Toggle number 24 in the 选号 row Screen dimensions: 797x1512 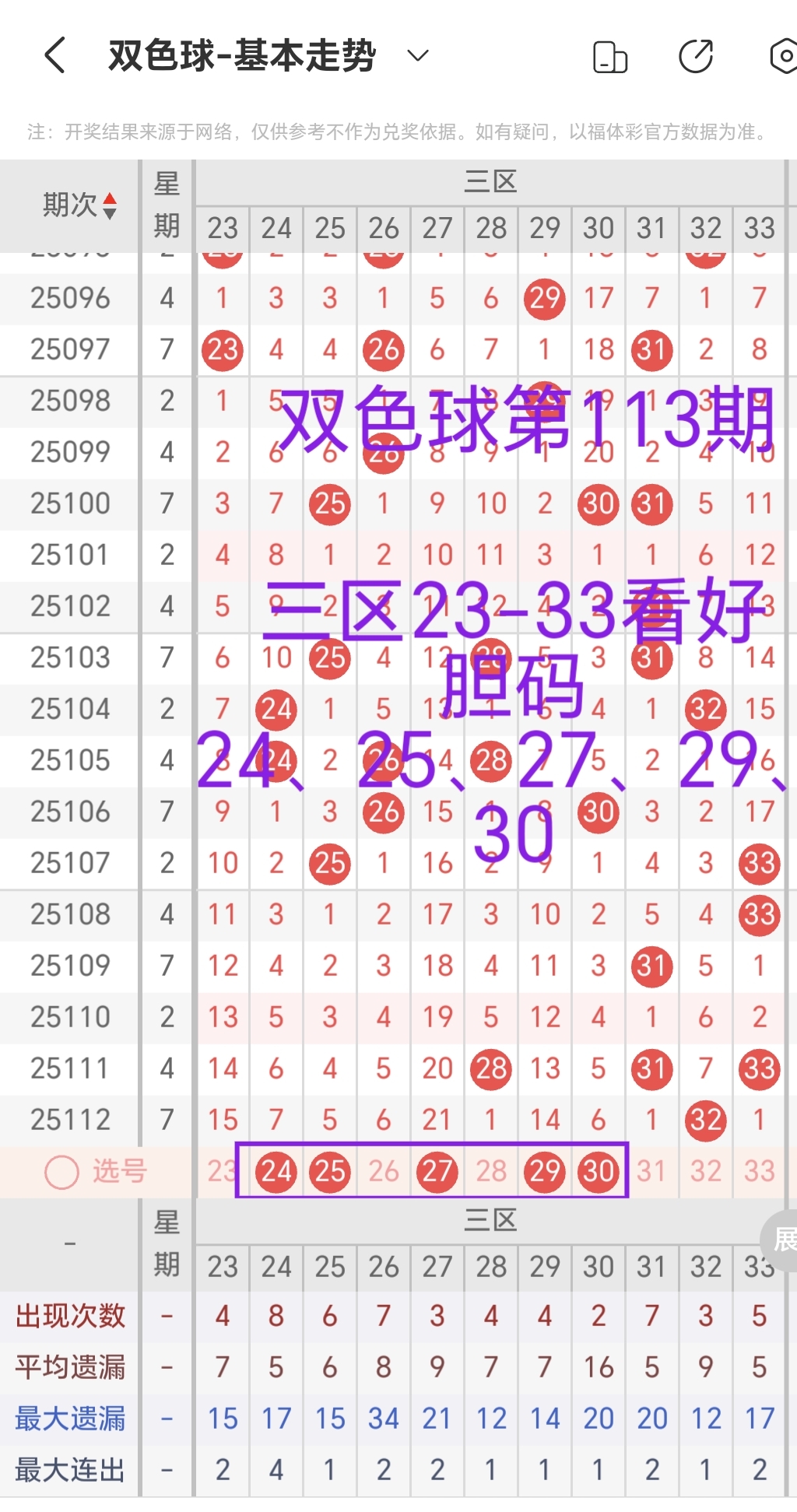point(276,1171)
